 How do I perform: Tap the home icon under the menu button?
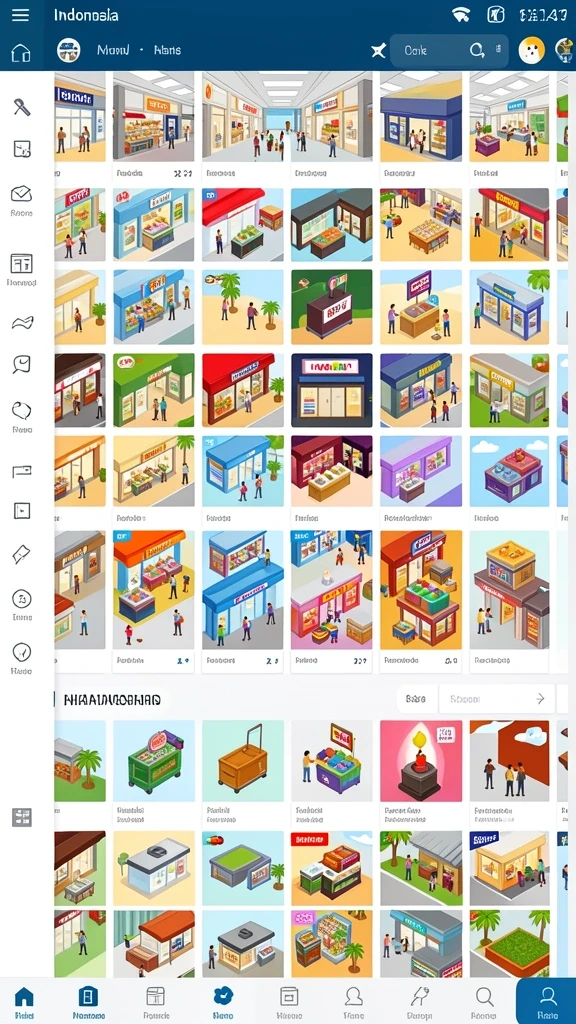point(21,52)
